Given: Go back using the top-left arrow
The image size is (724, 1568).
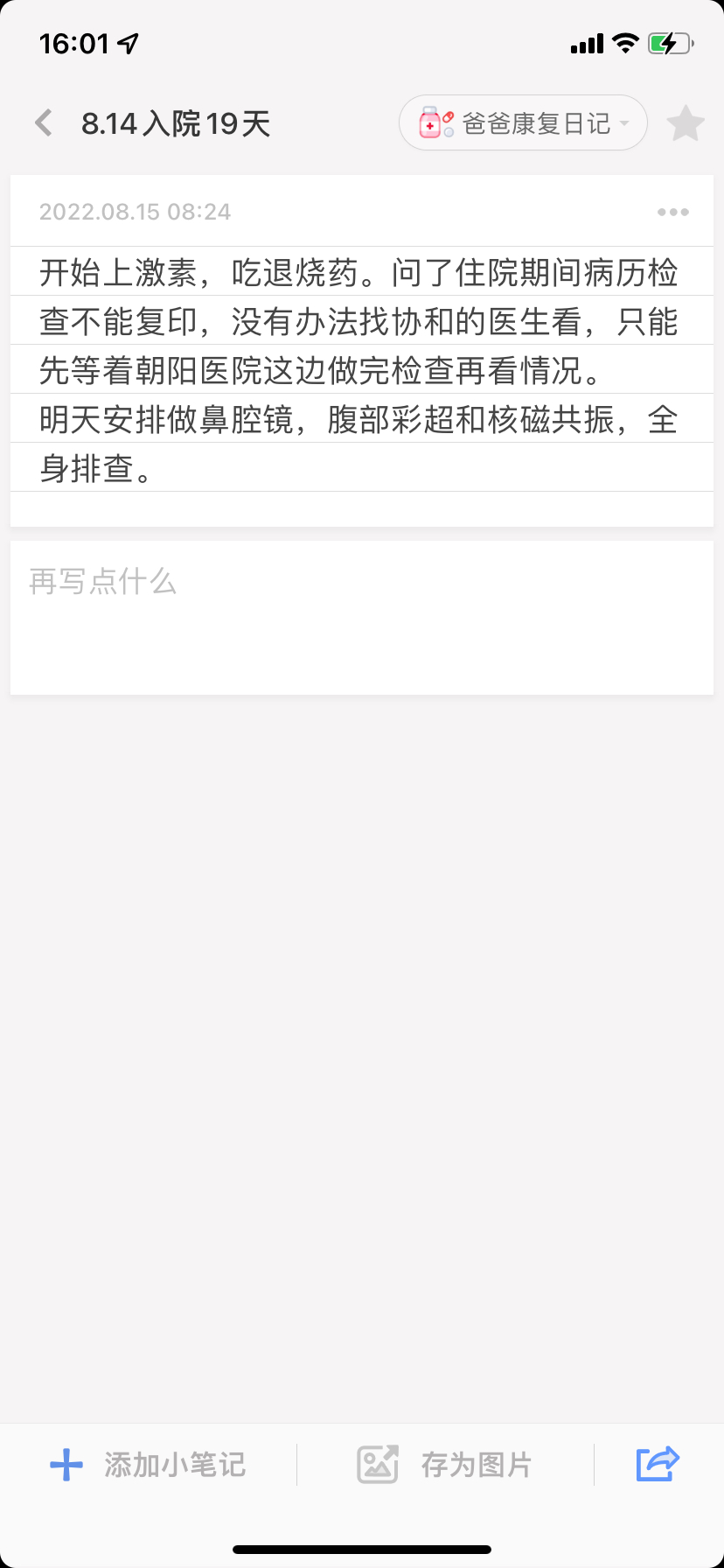Looking at the screenshot, I should pos(44,123).
